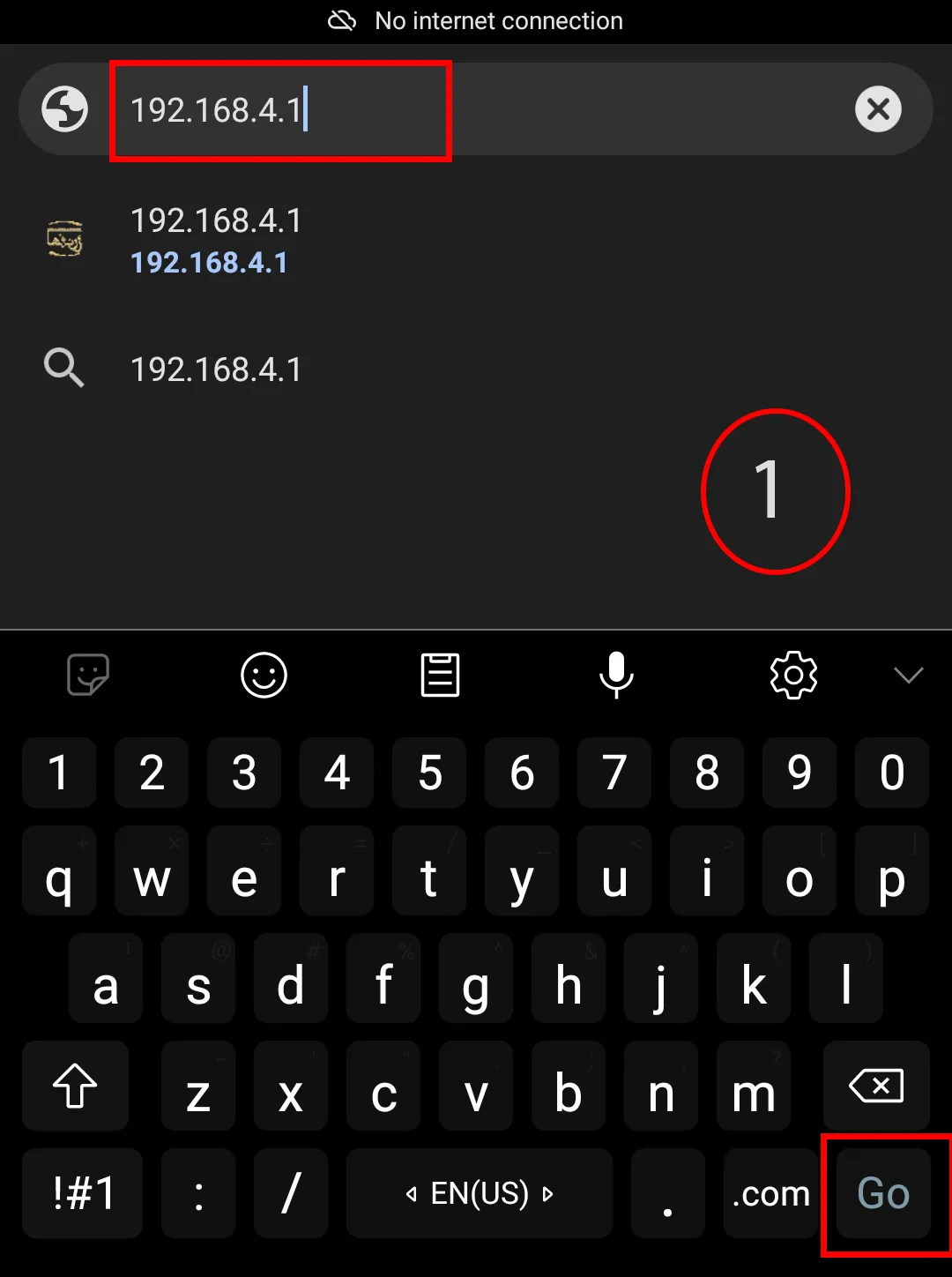Open the keyboard sticker panel

[x=88, y=676]
